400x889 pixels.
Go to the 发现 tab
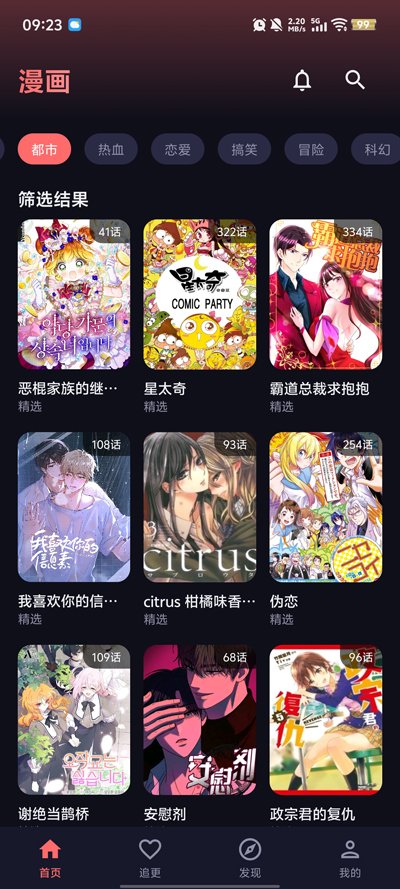coord(250,858)
